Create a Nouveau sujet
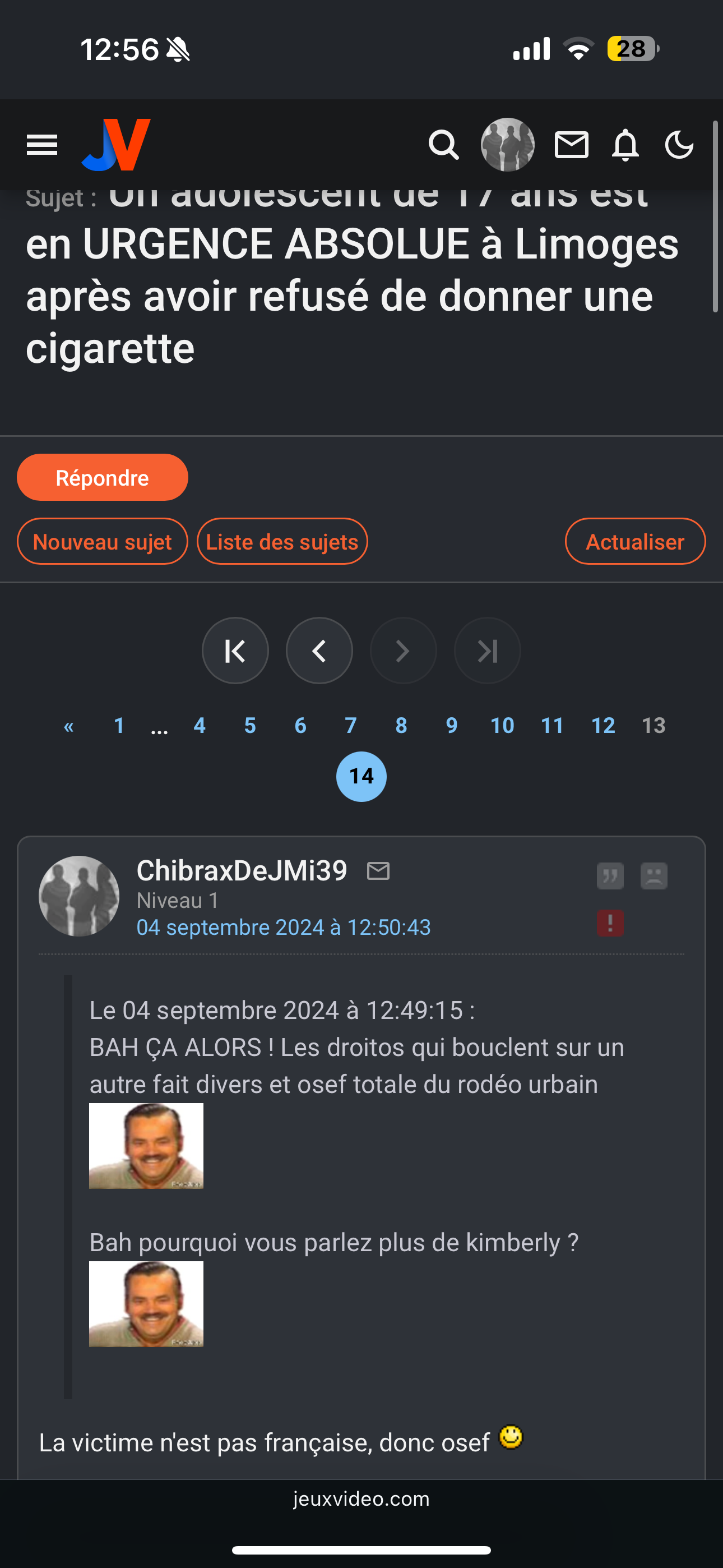This screenshot has height=1568, width=723. pyautogui.click(x=102, y=541)
